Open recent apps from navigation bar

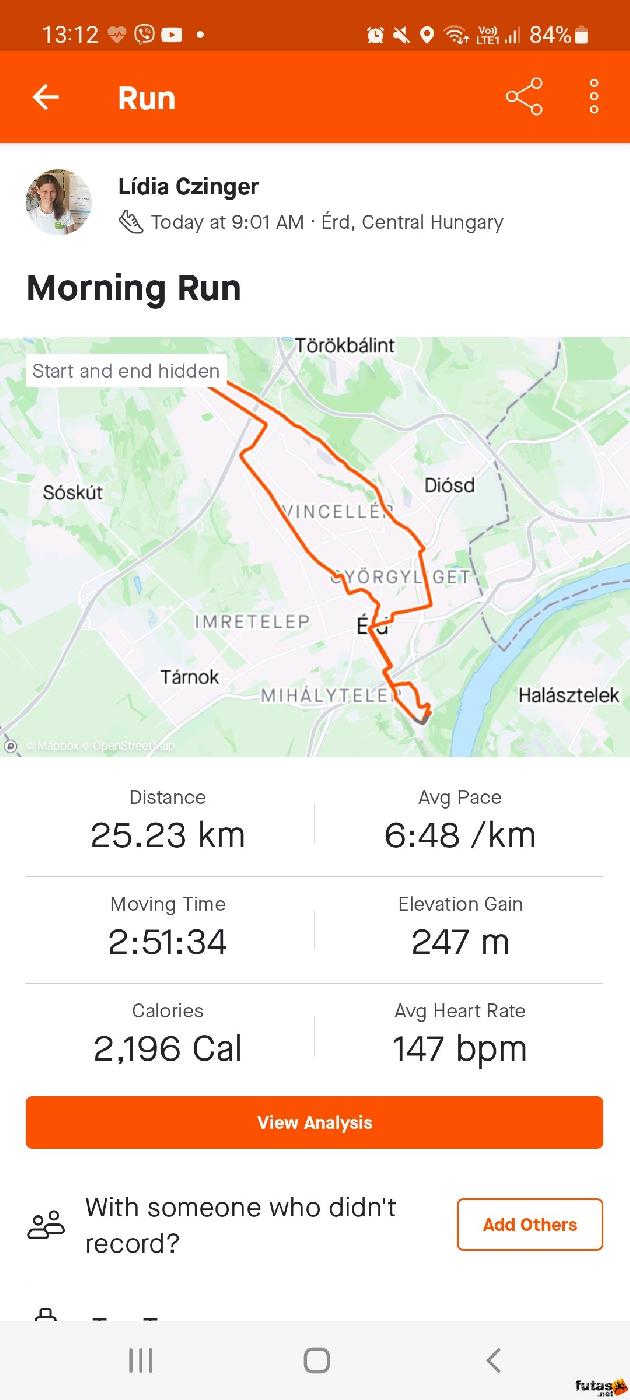click(x=140, y=1360)
